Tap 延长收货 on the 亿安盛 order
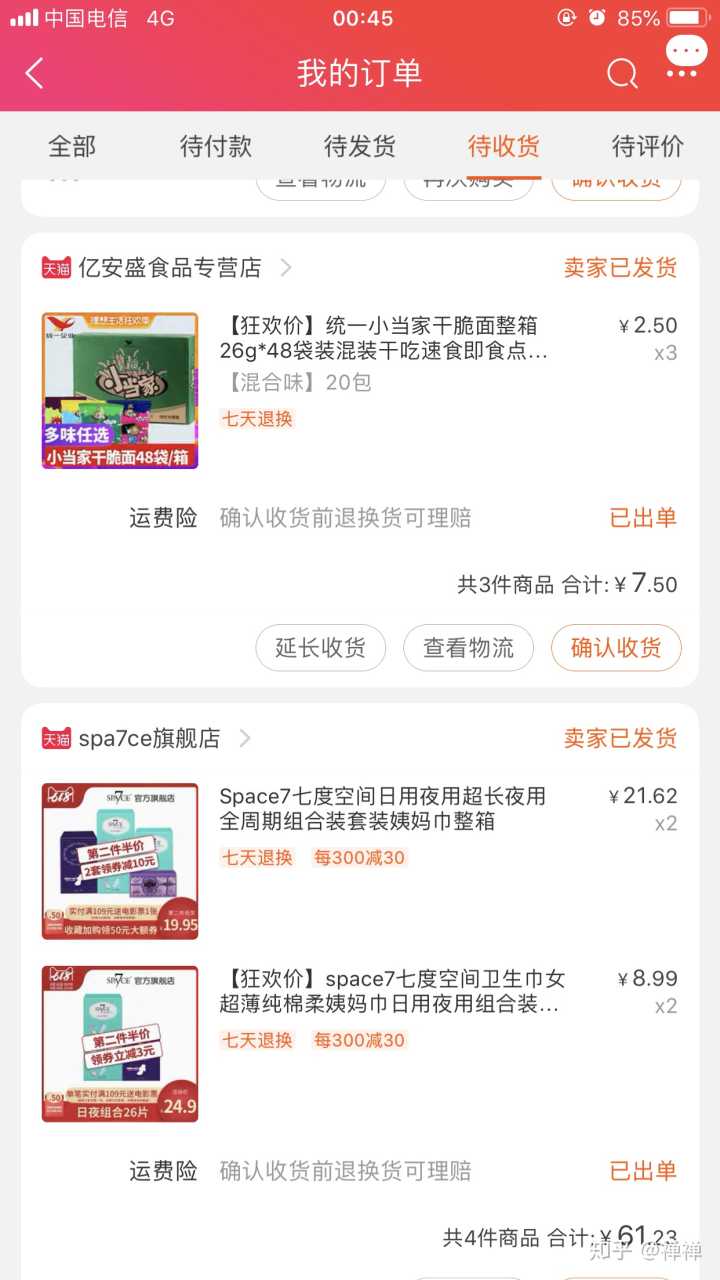The width and height of the screenshot is (720, 1280). tap(320, 648)
